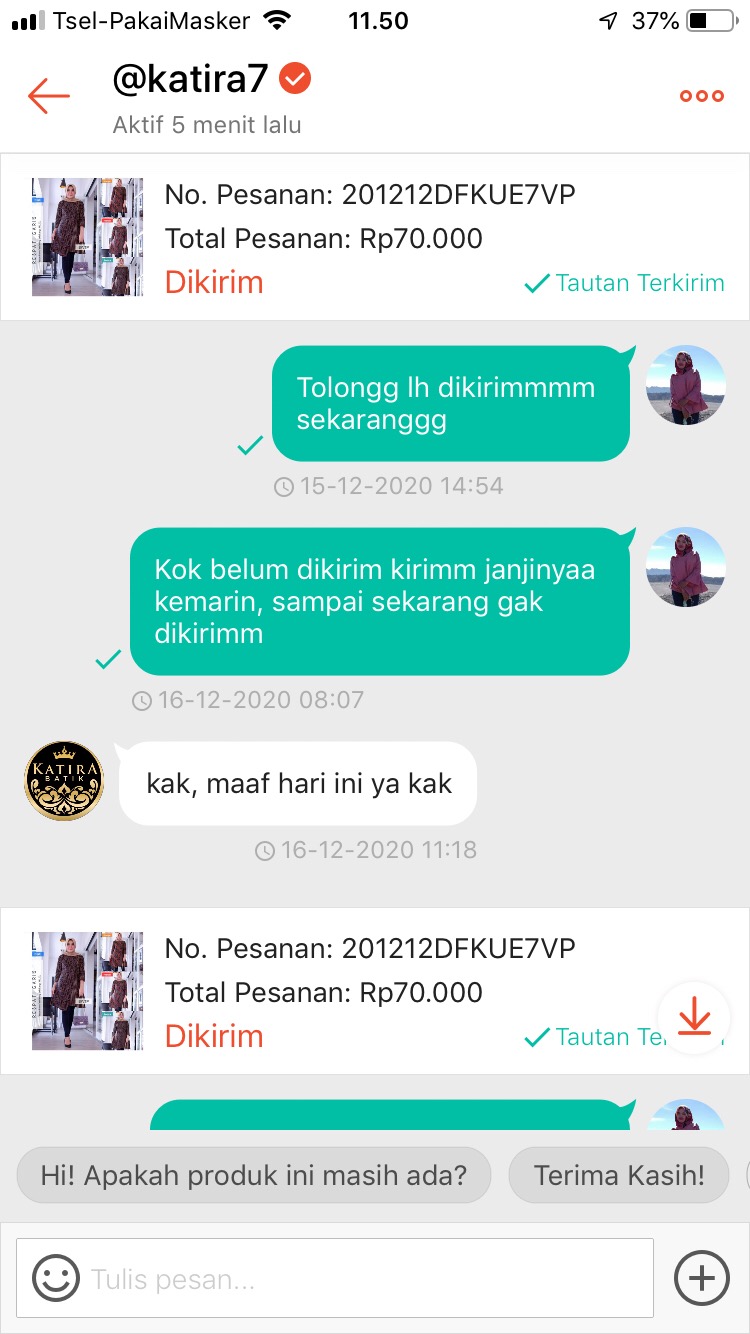Tap the Katira Batik seller avatar
Screen dimensions: 750x1334
(x=63, y=780)
